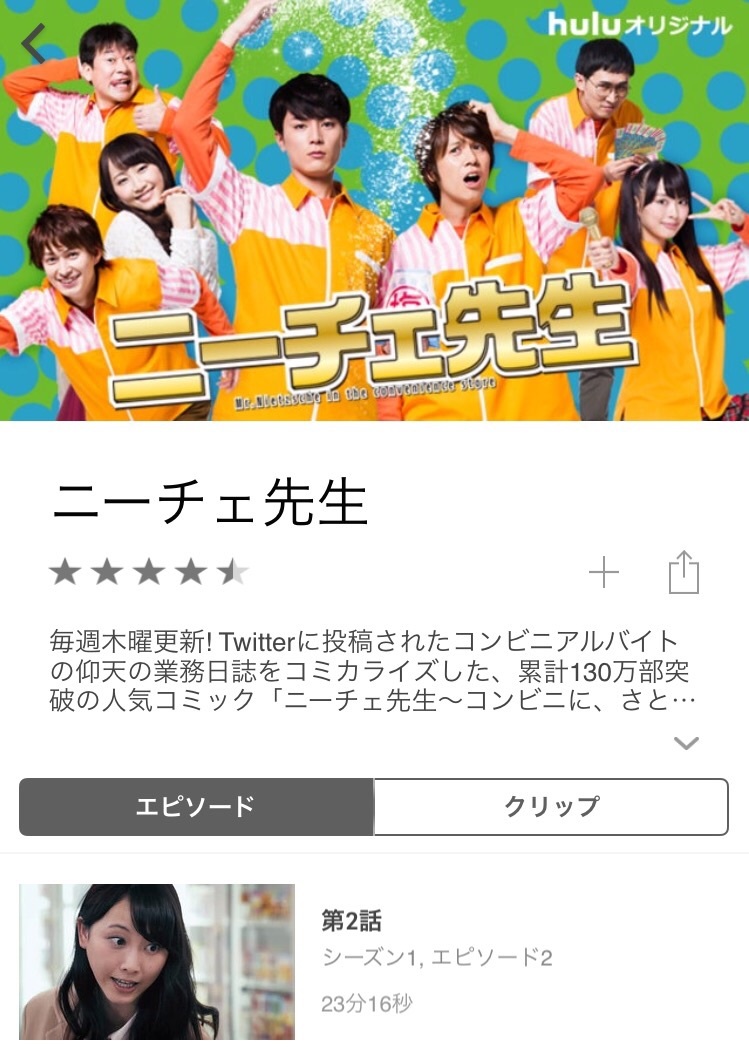749x1061 pixels.
Task: Expand the full show description
Action: 686,743
